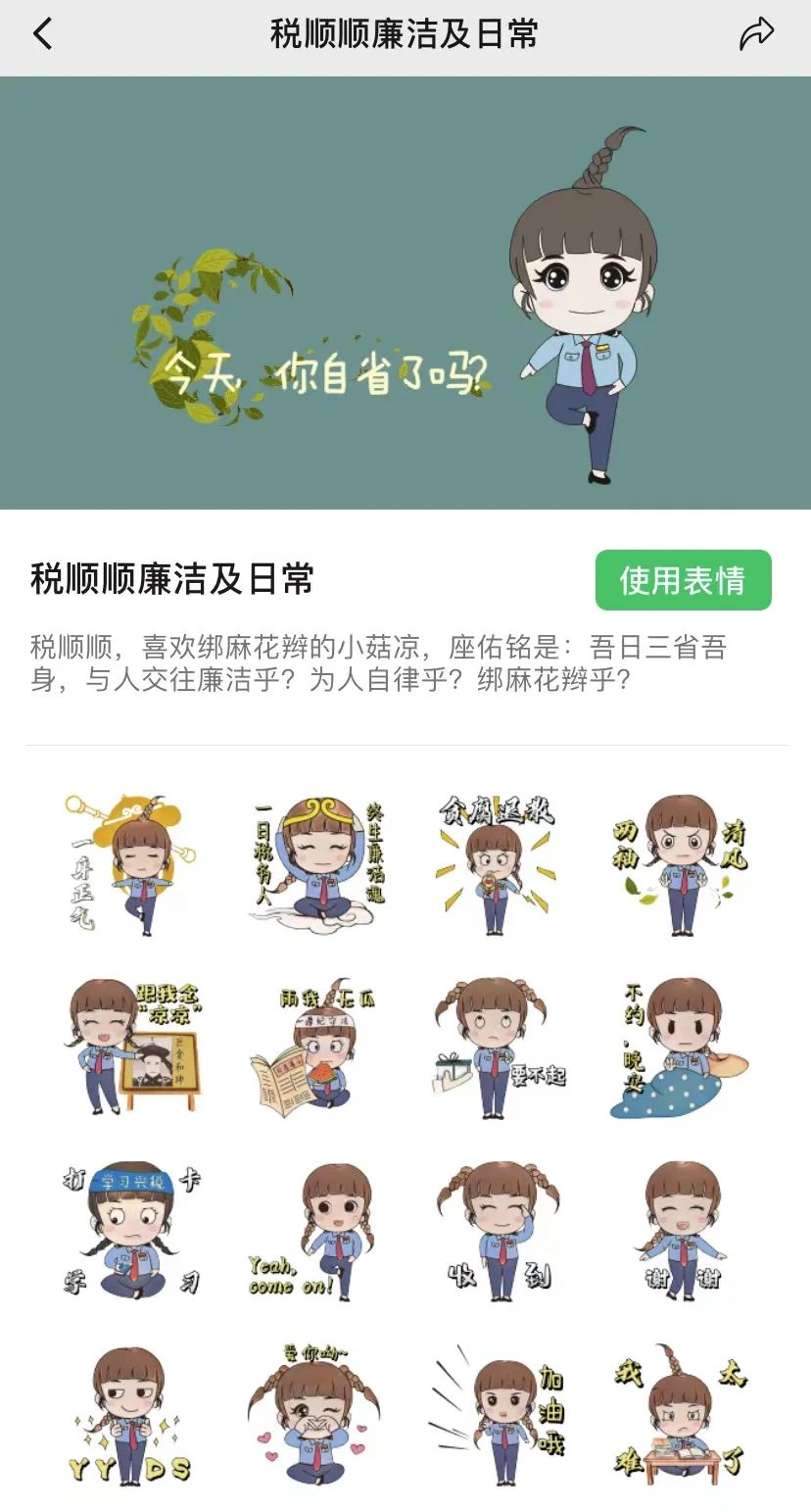Preview the 一身正气 sticker
The height and width of the screenshot is (1512, 811).
(129, 864)
